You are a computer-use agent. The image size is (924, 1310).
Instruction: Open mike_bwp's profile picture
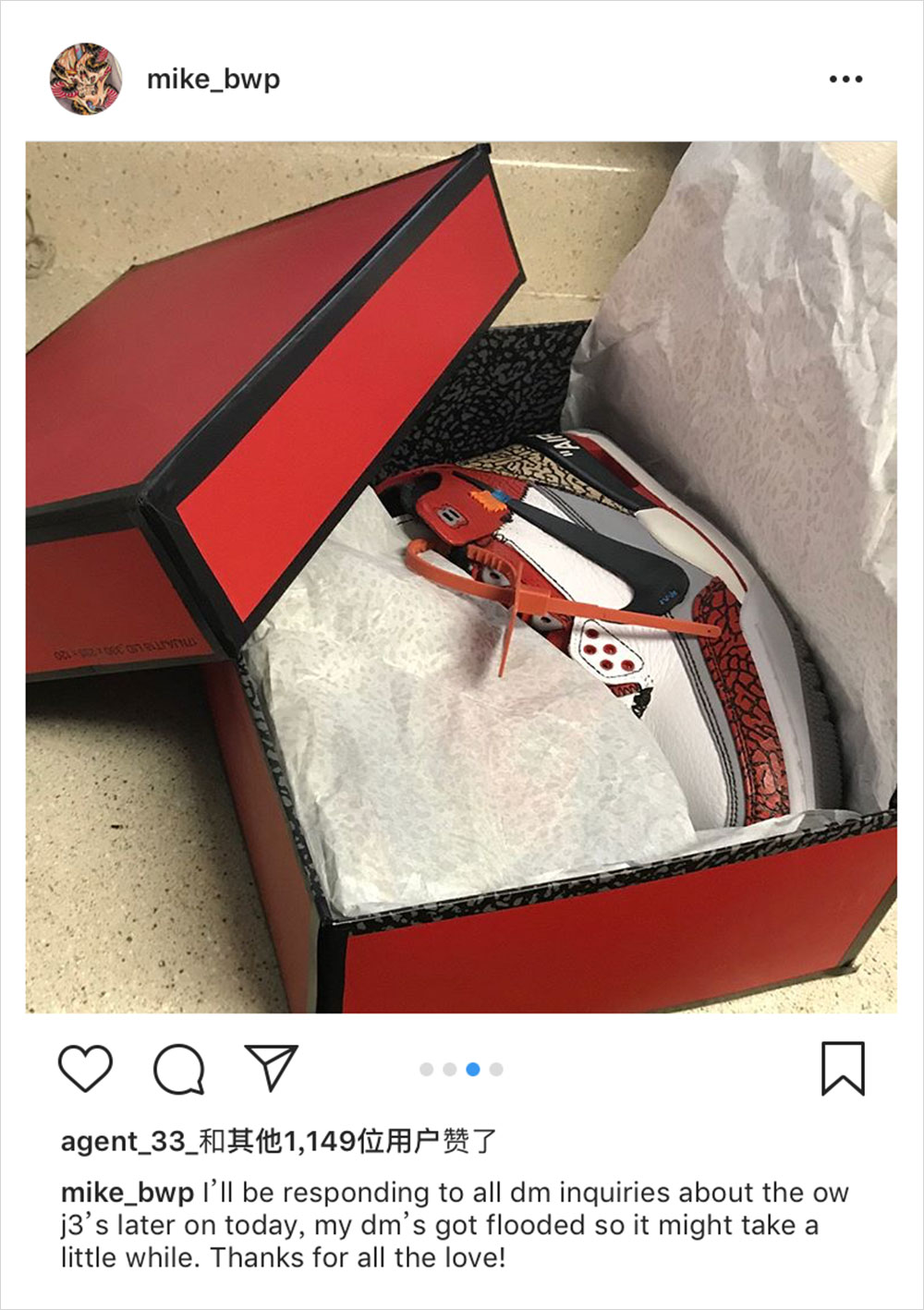pos(85,79)
